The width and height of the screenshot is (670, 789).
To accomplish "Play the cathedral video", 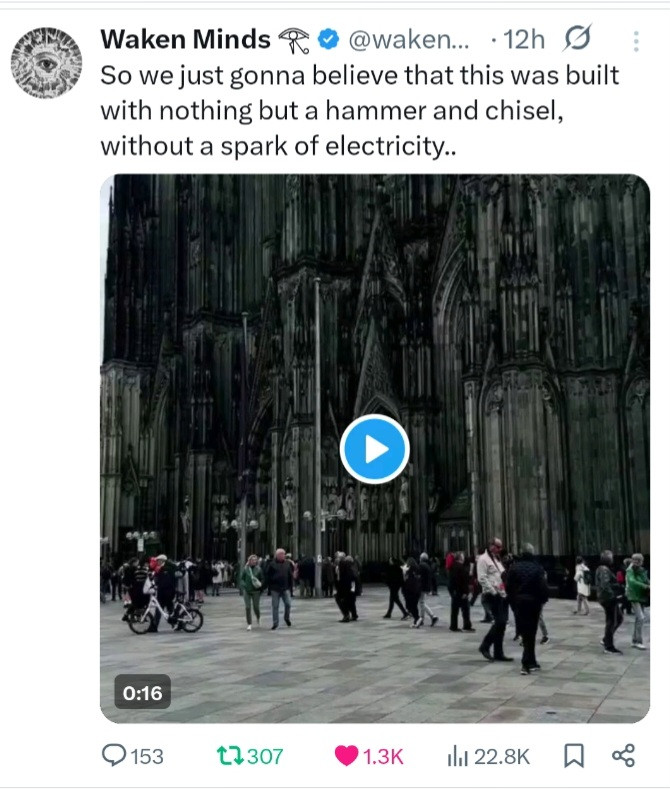I will [x=374, y=449].
